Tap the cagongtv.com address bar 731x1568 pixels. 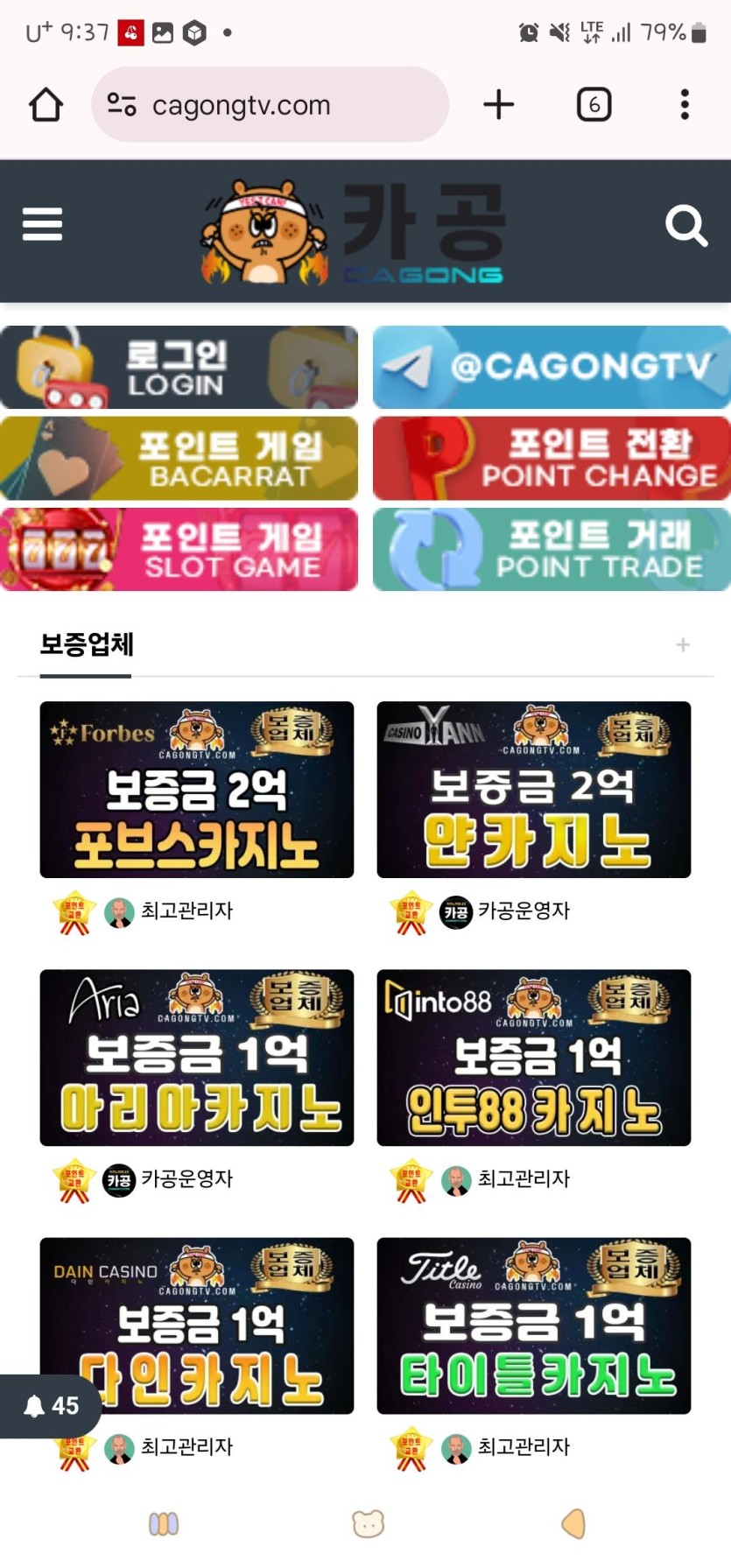(x=270, y=105)
